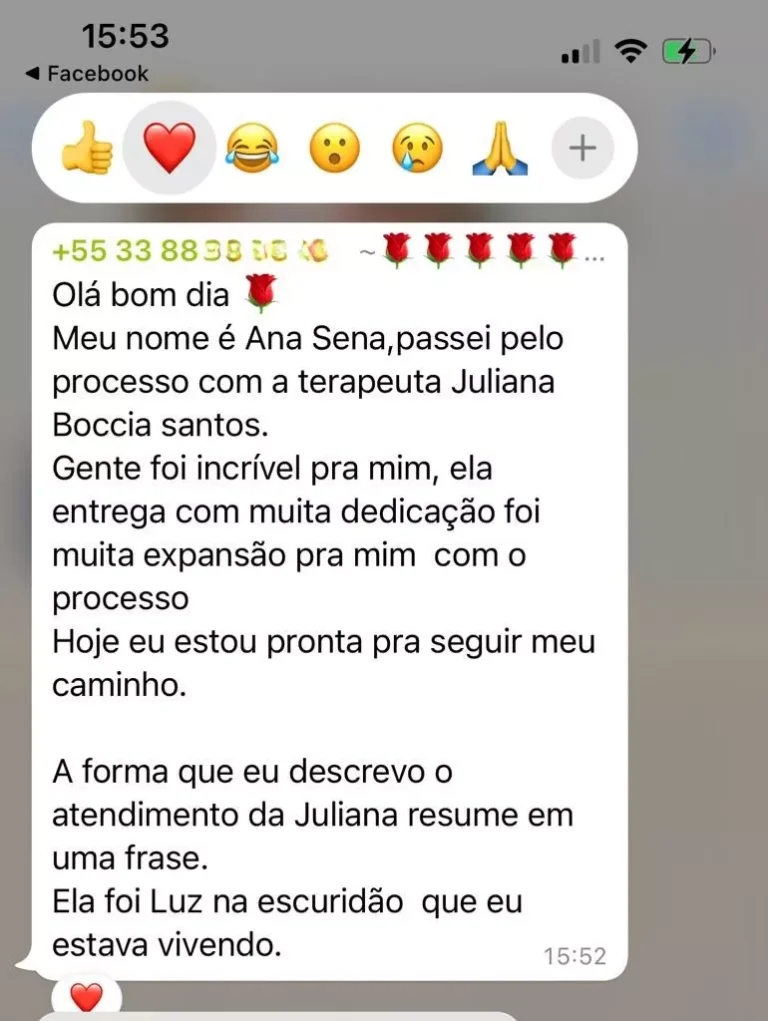View heart reaction under the message
Image resolution: width=768 pixels, height=1021 pixels.
[x=87, y=996]
